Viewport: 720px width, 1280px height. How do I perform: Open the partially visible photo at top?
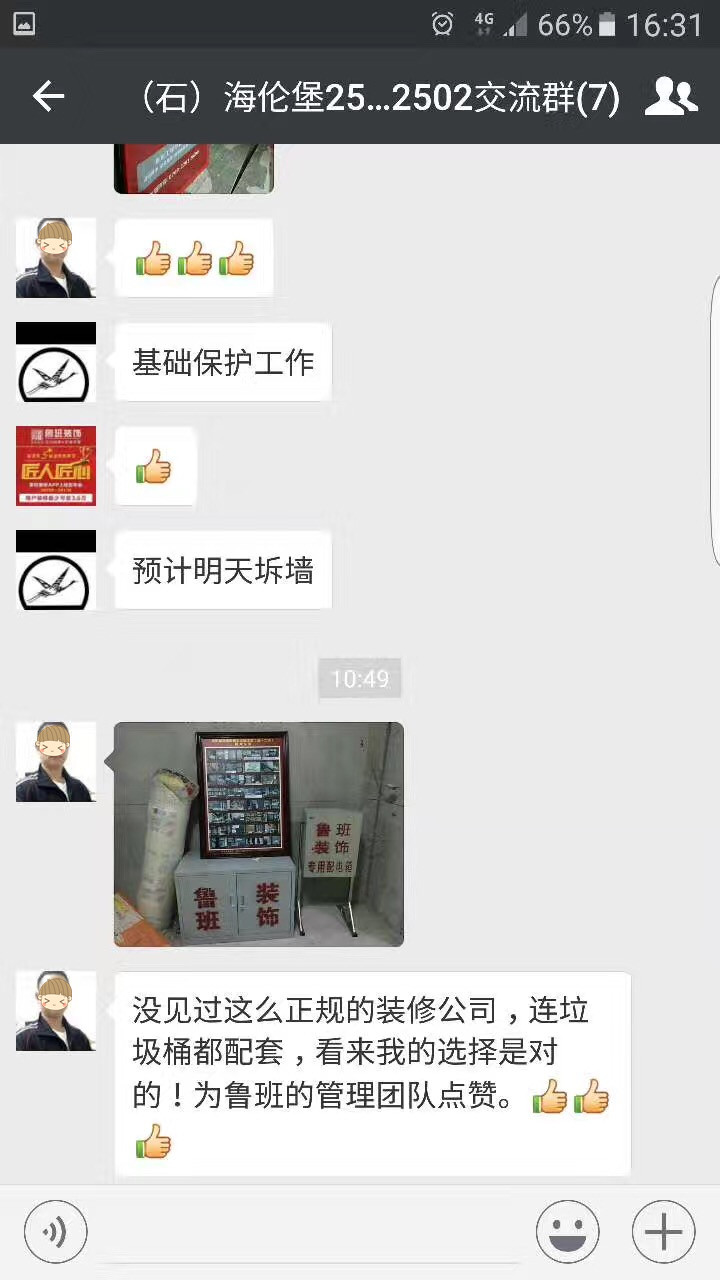(193, 168)
